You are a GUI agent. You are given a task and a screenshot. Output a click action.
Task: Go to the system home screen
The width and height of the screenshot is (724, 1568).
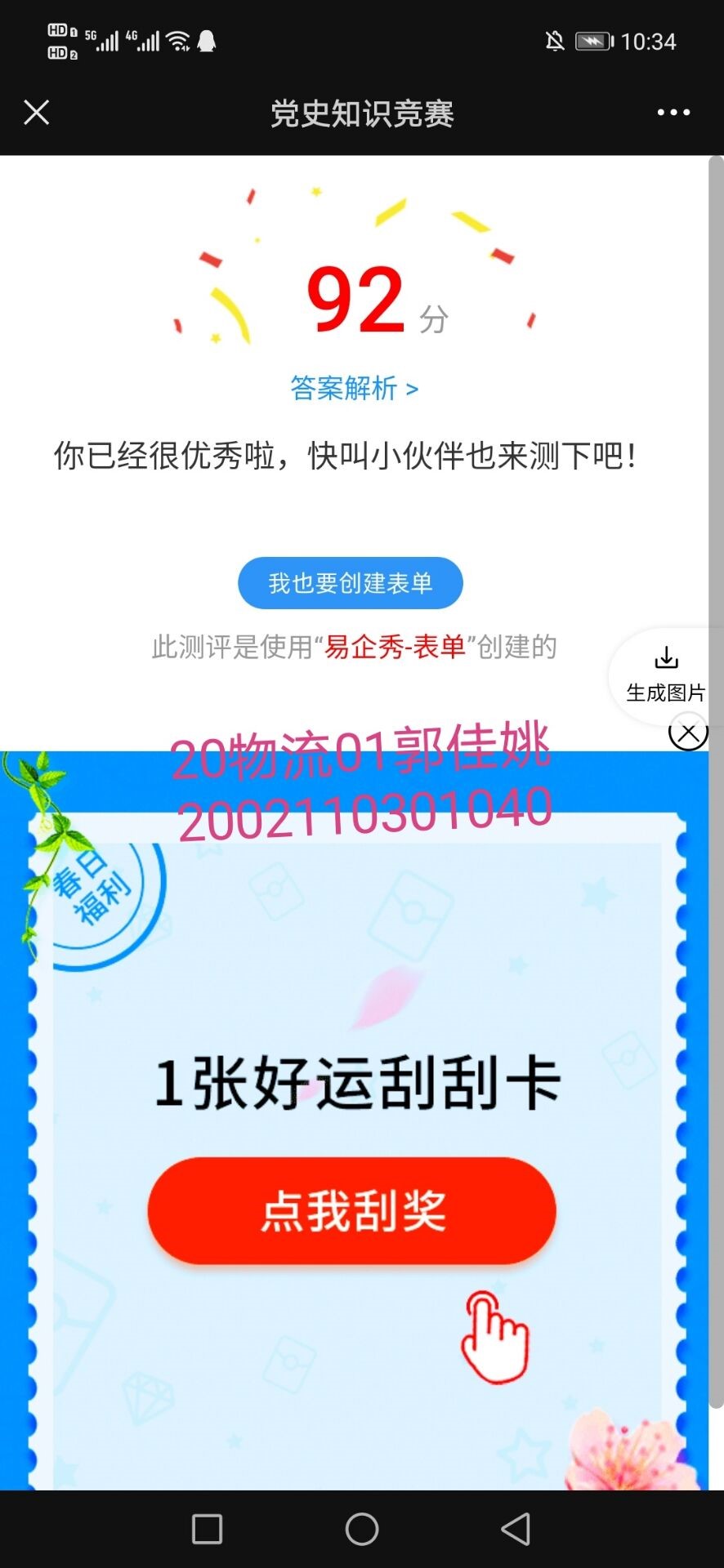pyautogui.click(x=362, y=1529)
